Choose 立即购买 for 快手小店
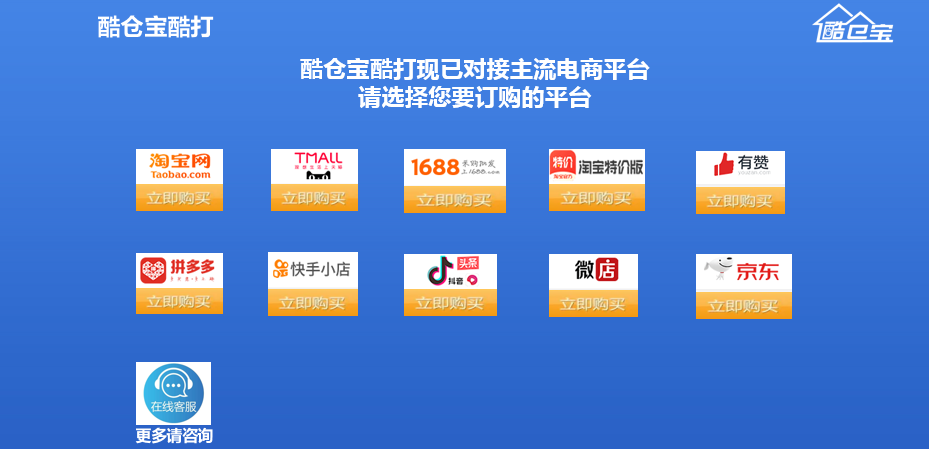Image resolution: width=929 pixels, height=449 pixels. coord(312,303)
